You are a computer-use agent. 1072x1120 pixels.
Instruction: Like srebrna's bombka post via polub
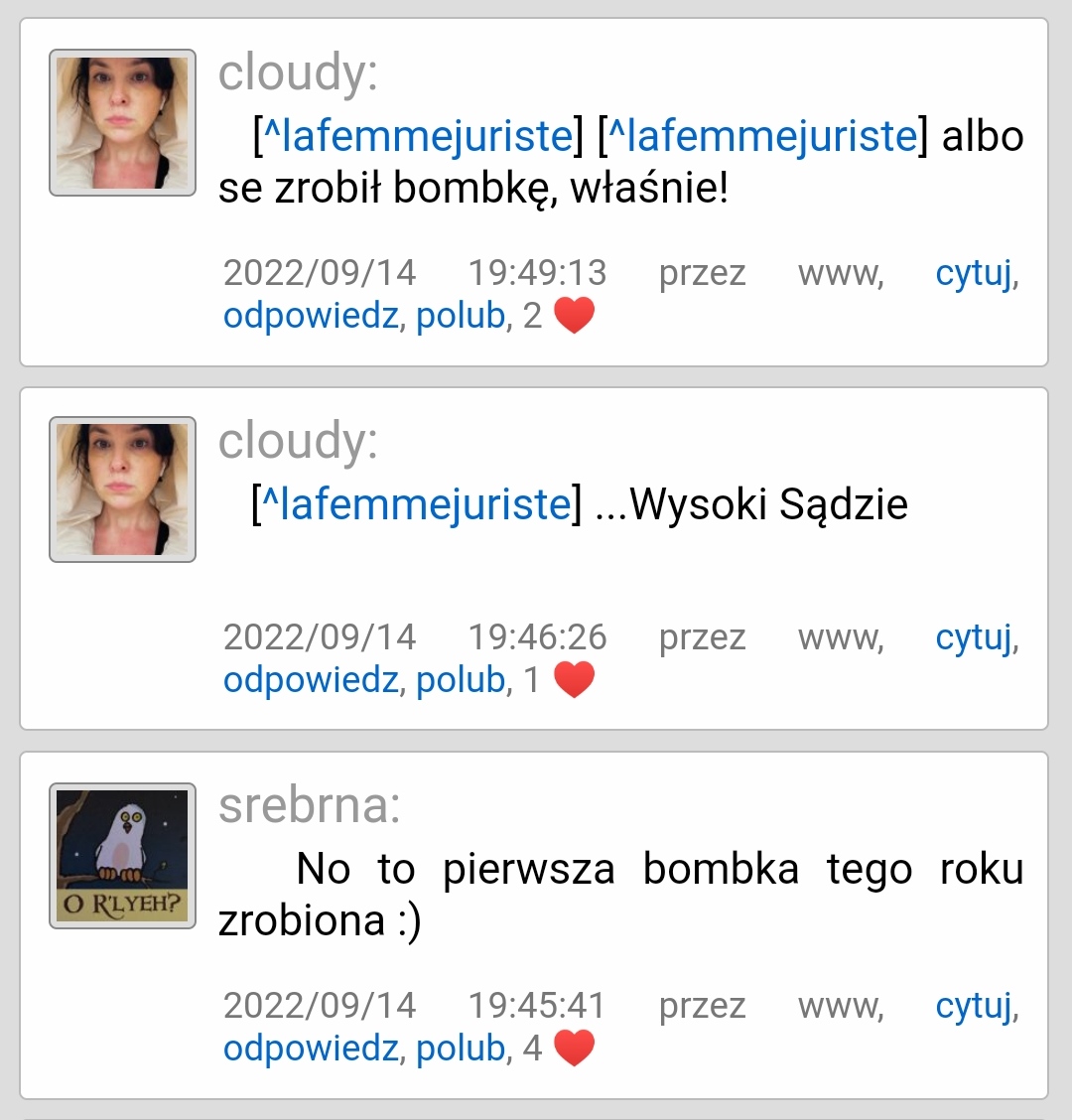click(x=461, y=1048)
